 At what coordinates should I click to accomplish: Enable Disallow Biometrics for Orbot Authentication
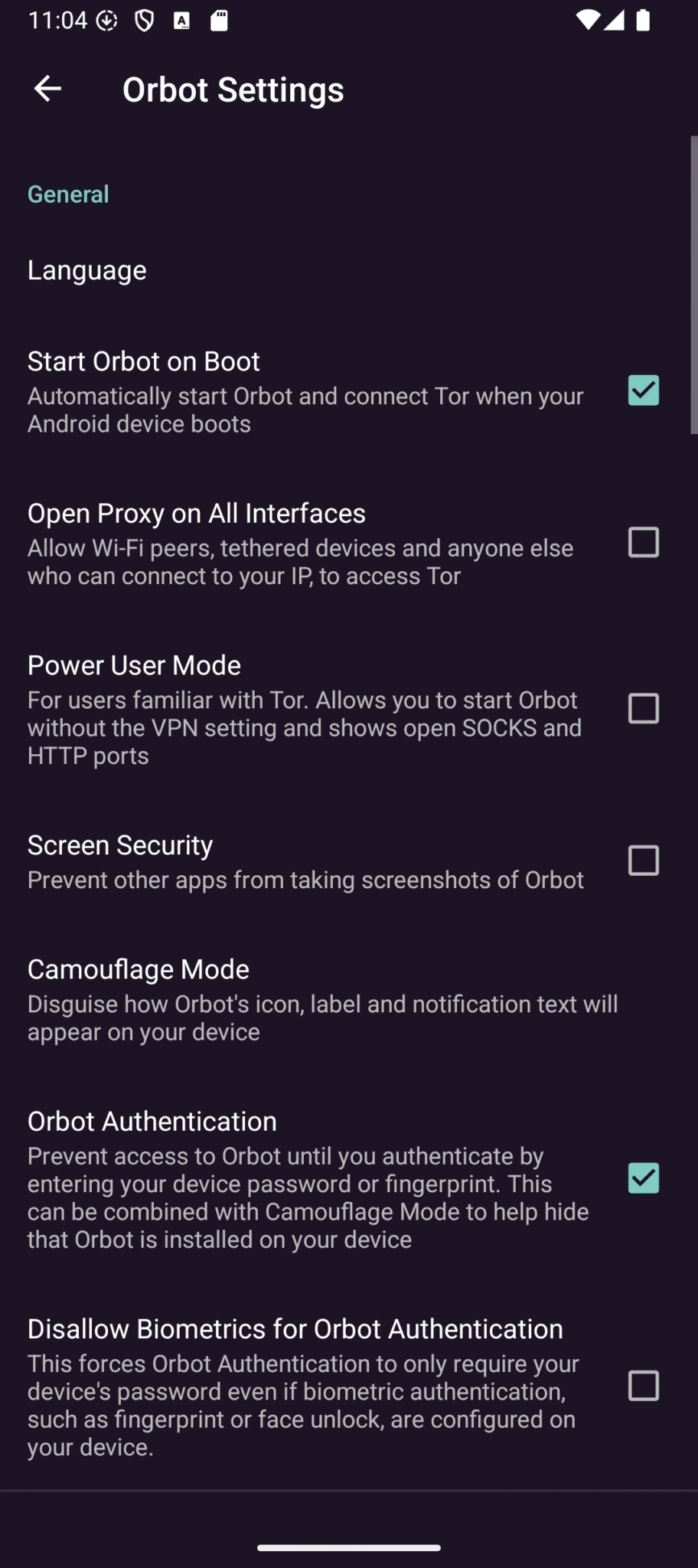pos(644,1386)
